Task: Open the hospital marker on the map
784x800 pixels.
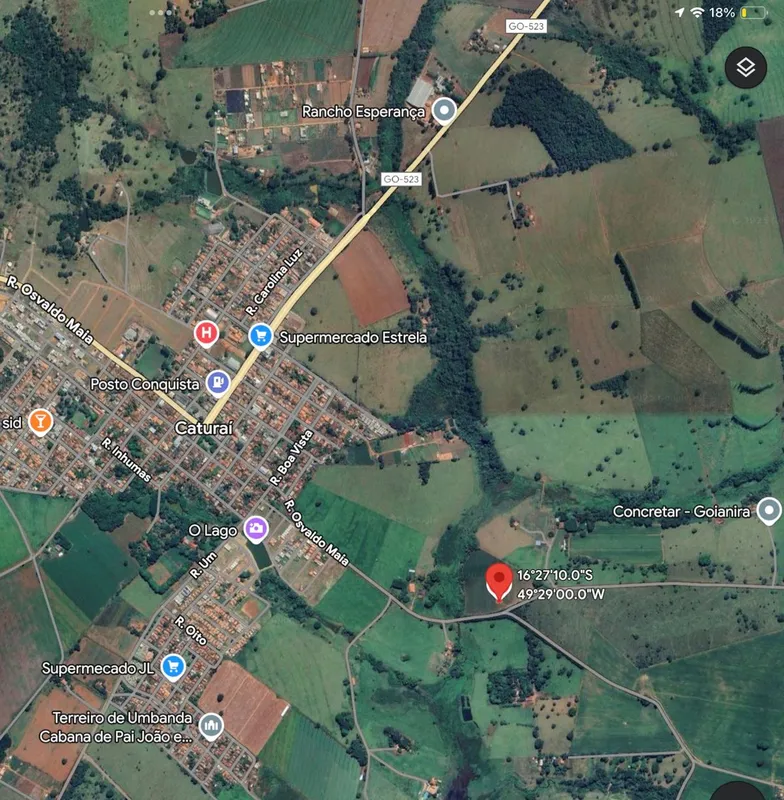Action: coord(207,333)
